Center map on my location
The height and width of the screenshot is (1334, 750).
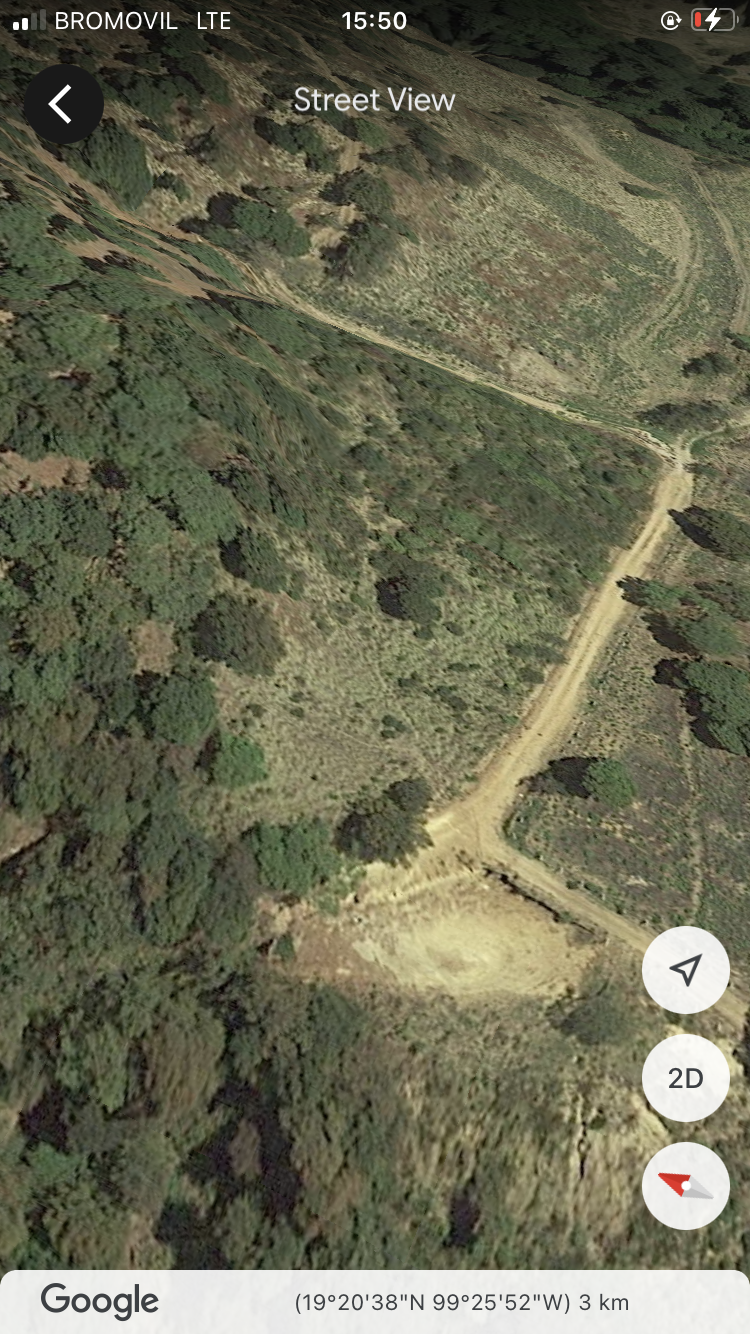point(685,970)
